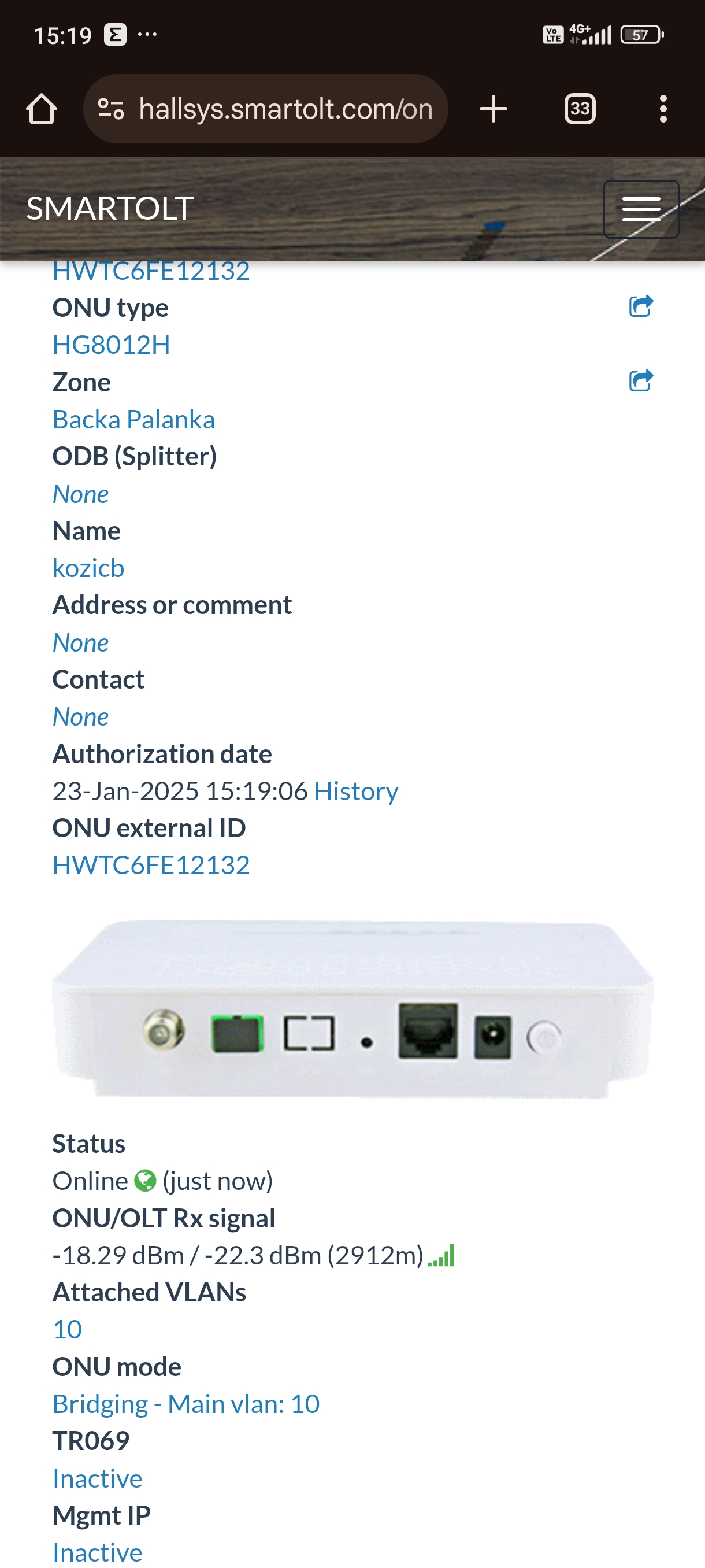Viewport: 705px width, 1568px height.
Task: Edit ONU type HG8012H
Action: click(111, 345)
